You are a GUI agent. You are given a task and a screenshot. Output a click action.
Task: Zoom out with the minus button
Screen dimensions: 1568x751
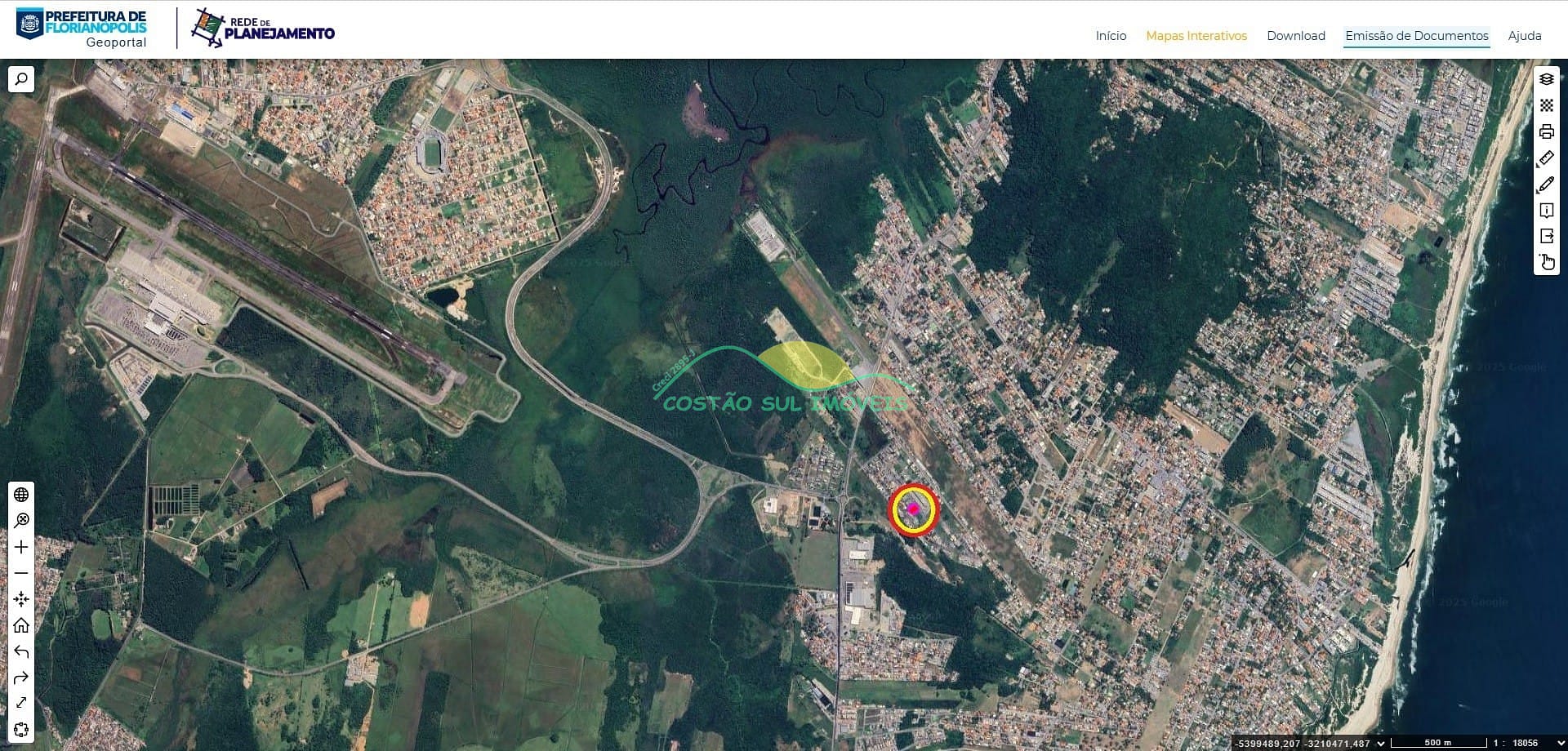tap(21, 573)
